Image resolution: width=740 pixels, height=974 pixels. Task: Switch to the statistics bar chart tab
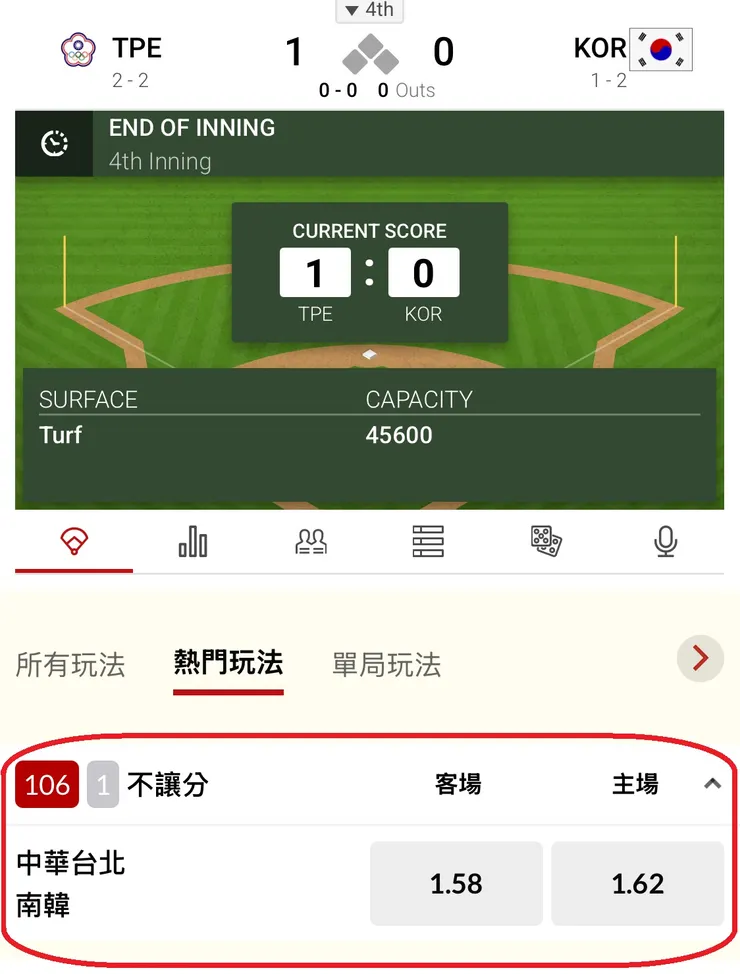click(192, 542)
